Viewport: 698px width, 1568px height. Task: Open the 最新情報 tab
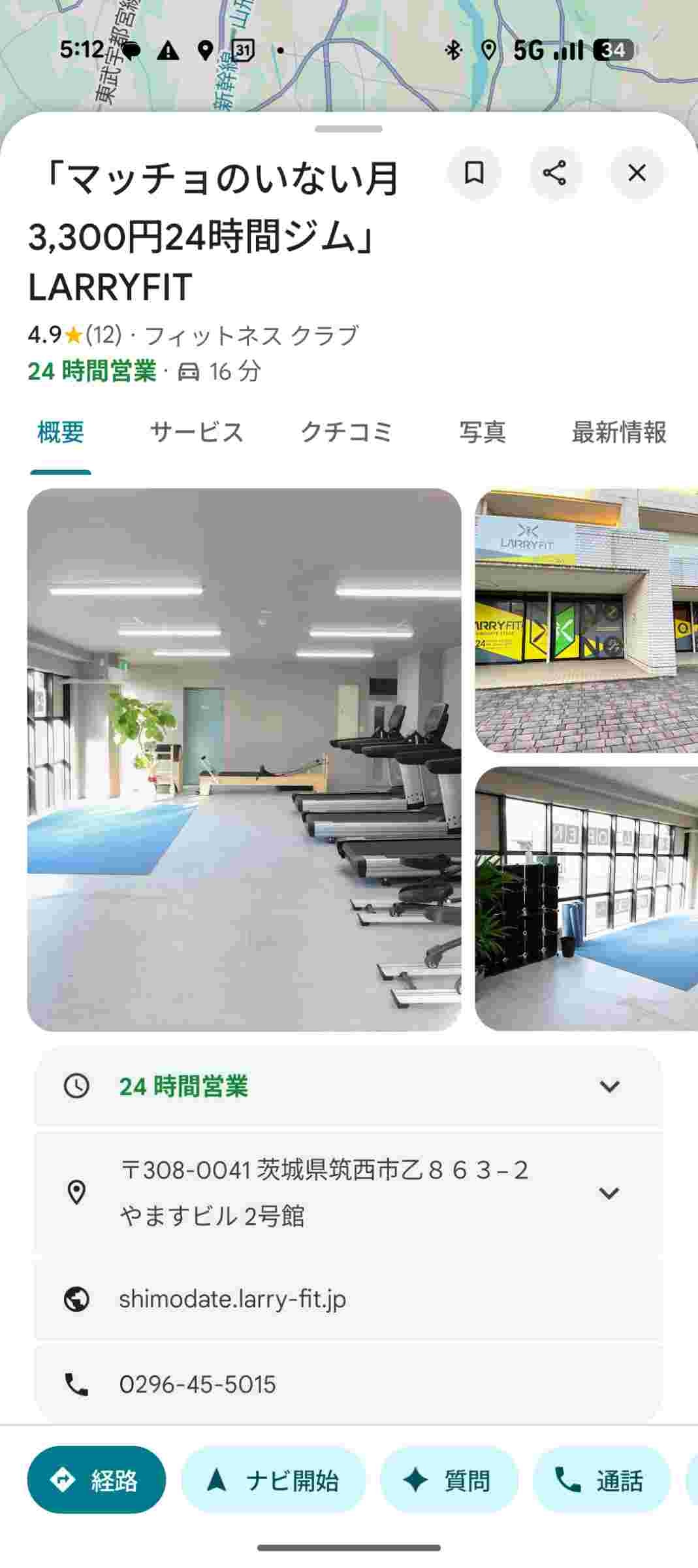[618, 433]
